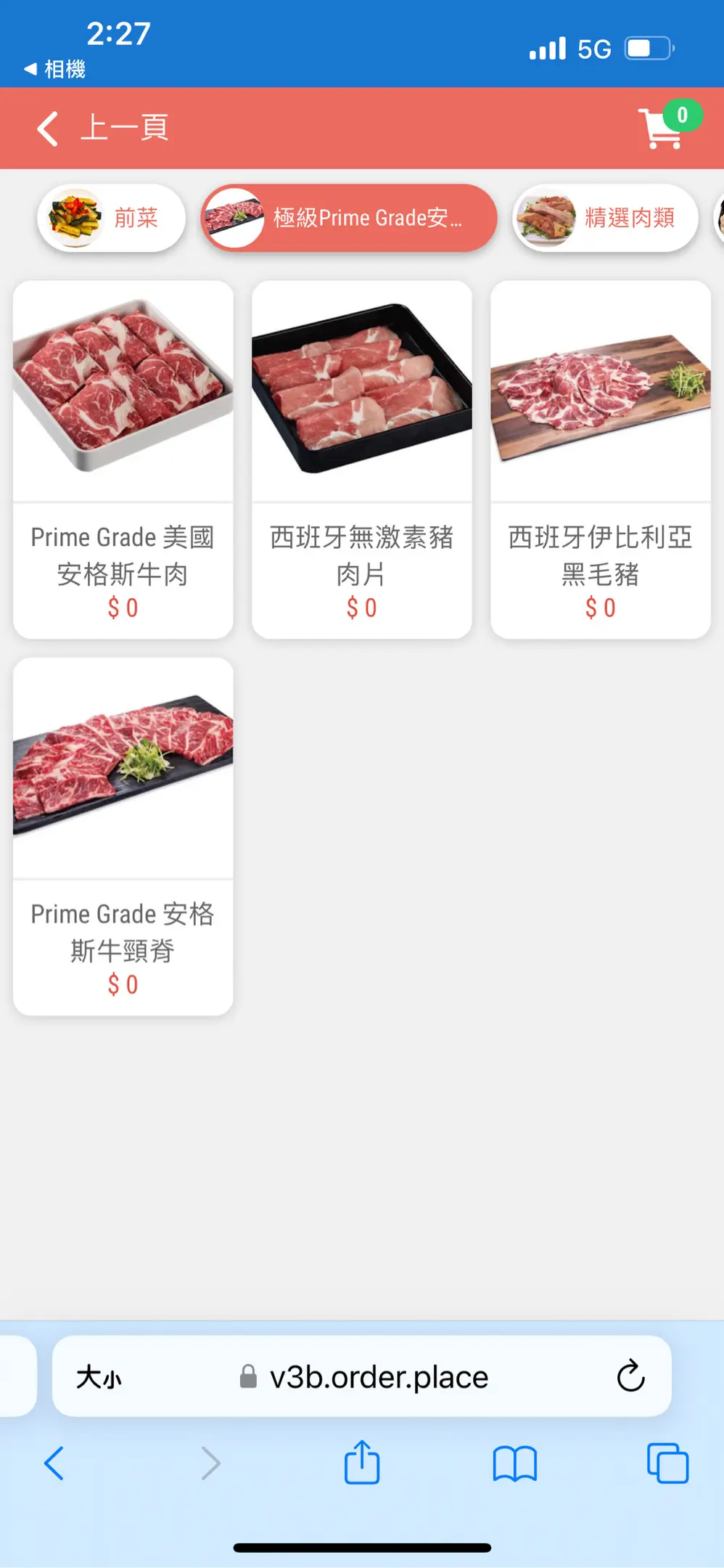Viewport: 724px width, 1568px height.
Task: Go back in Safari's browser toolbar
Action: coord(54,1463)
